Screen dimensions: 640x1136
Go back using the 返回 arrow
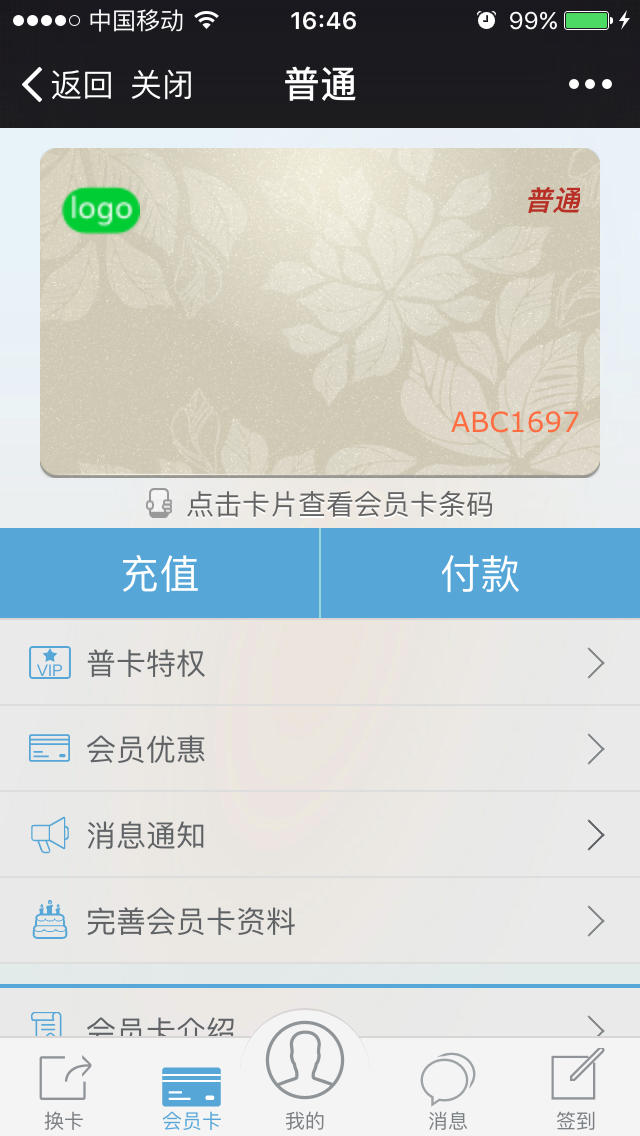pyautogui.click(x=66, y=85)
